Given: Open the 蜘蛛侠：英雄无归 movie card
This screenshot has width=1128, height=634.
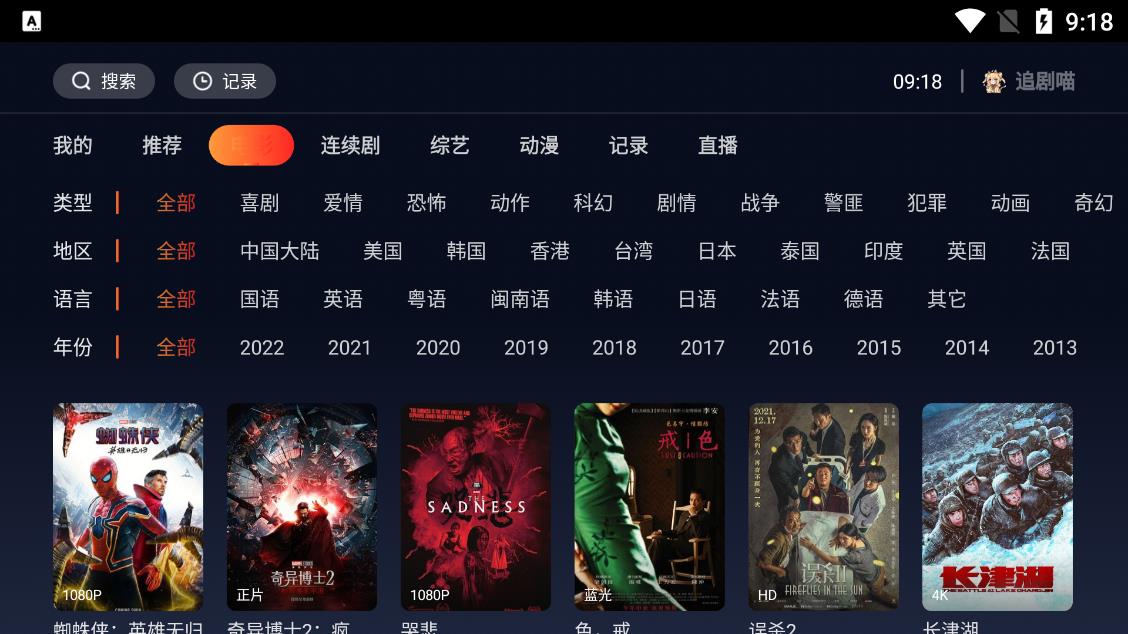Looking at the screenshot, I should tap(128, 506).
